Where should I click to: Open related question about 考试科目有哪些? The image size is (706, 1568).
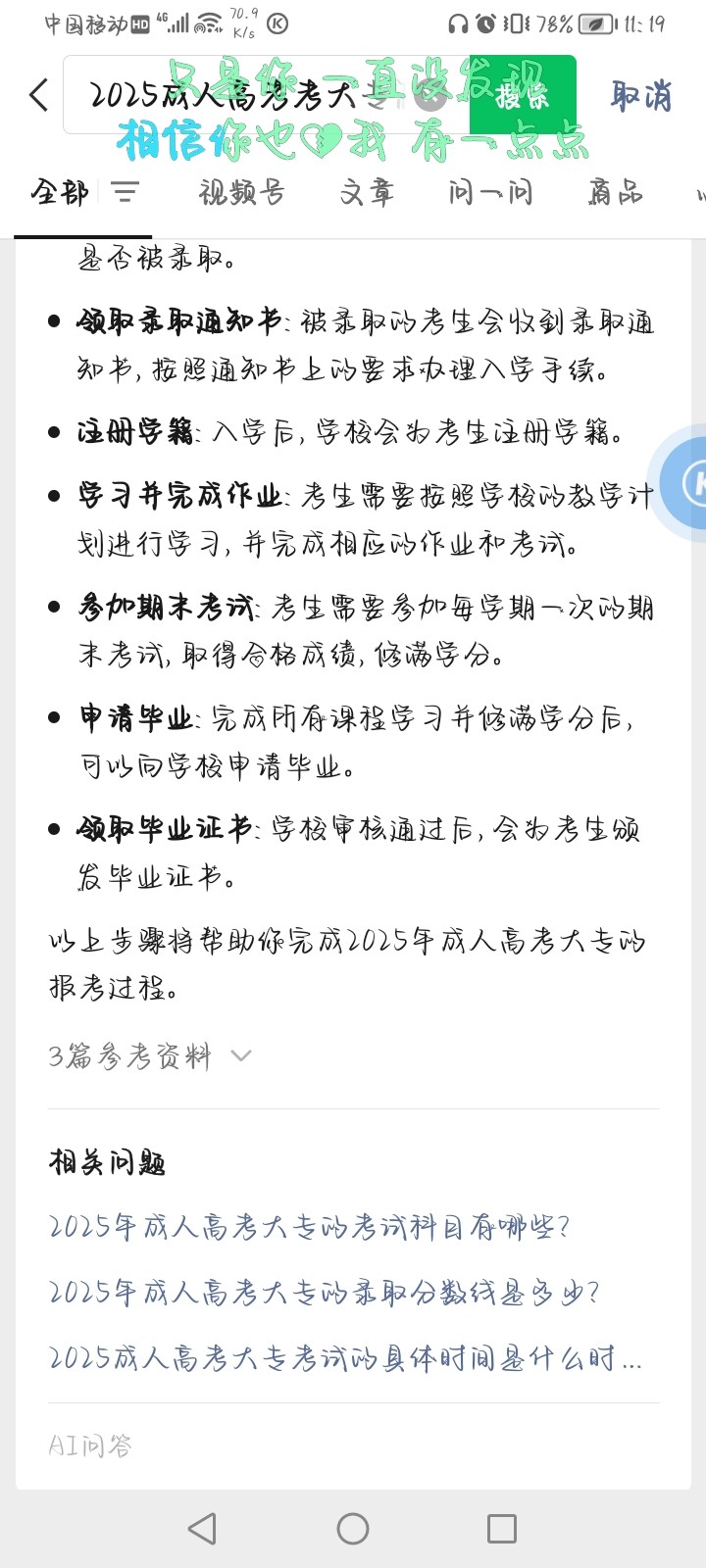click(310, 1226)
